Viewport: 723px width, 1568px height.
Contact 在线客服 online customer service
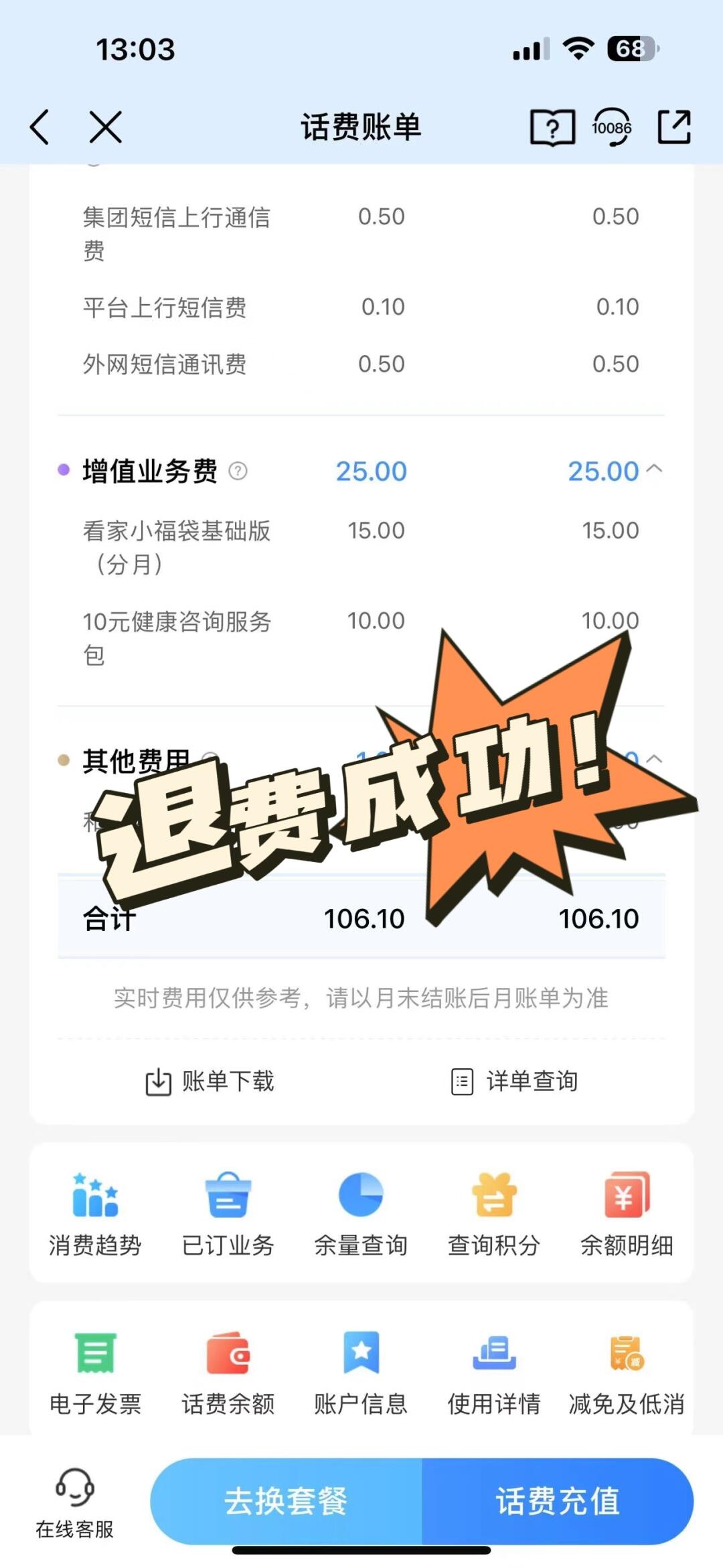74,1504
